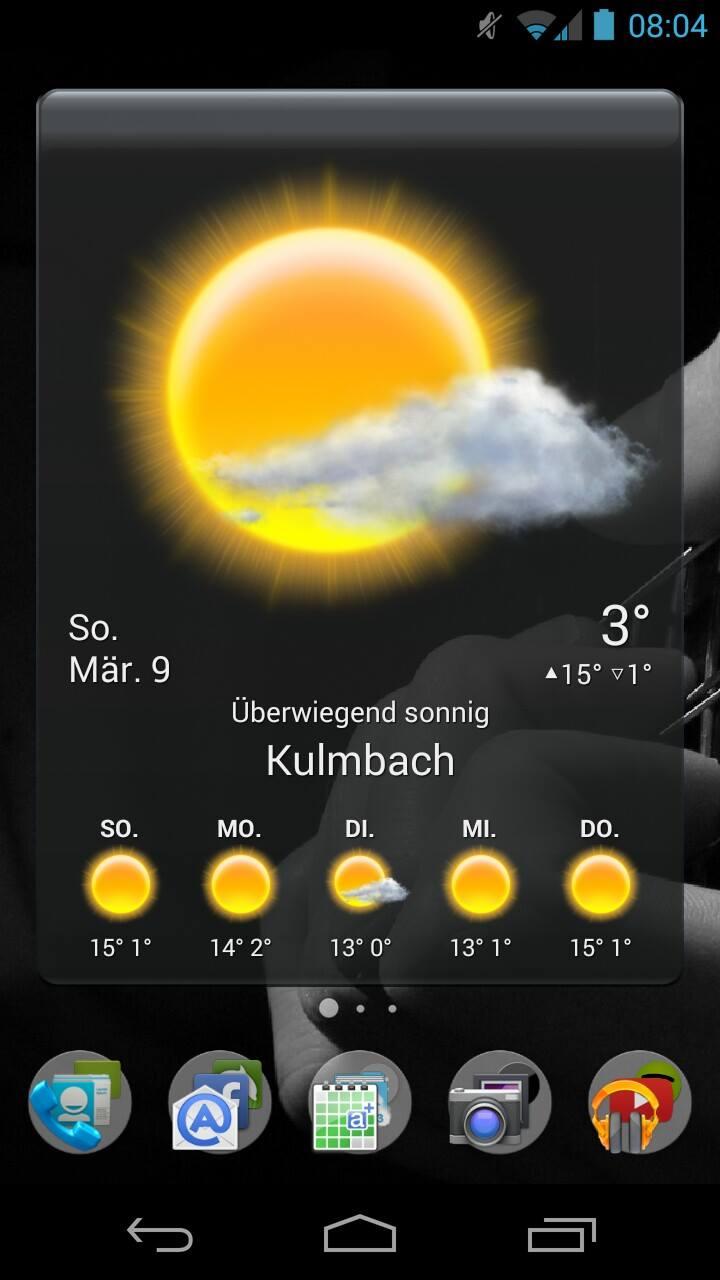Open the email and social apps folder
Viewport: 720px width, 1280px height.
click(219, 1102)
